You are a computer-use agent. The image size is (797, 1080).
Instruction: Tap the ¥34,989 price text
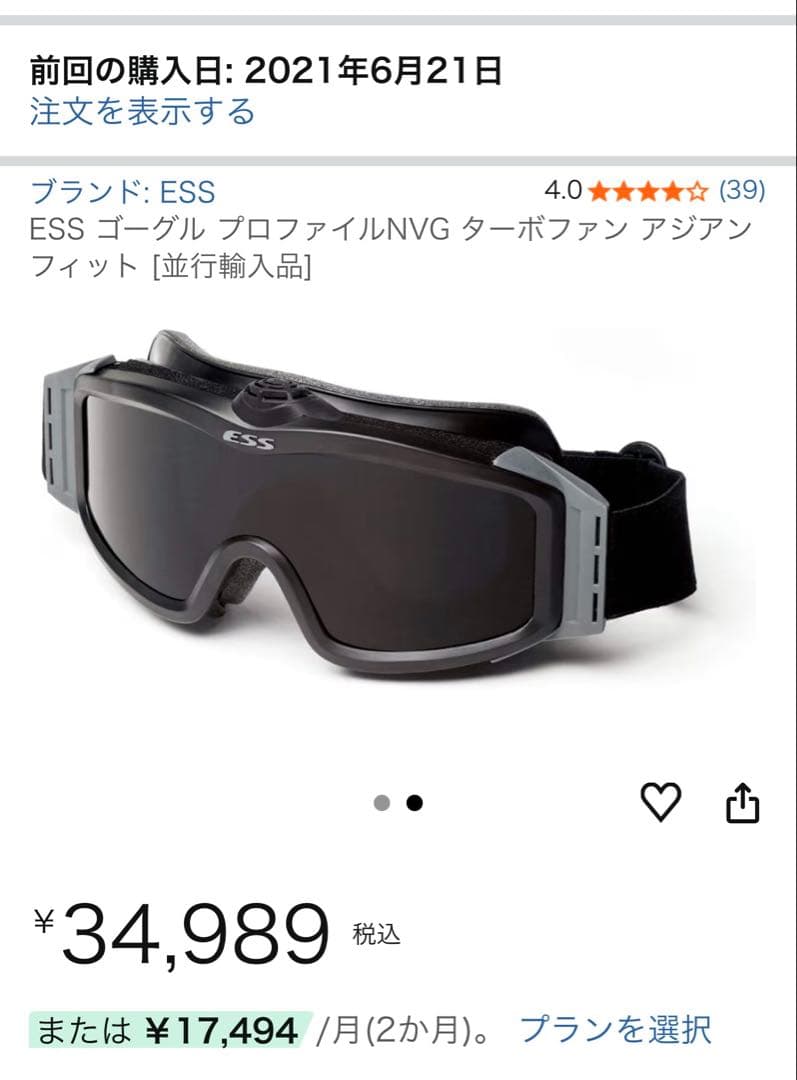(180, 930)
